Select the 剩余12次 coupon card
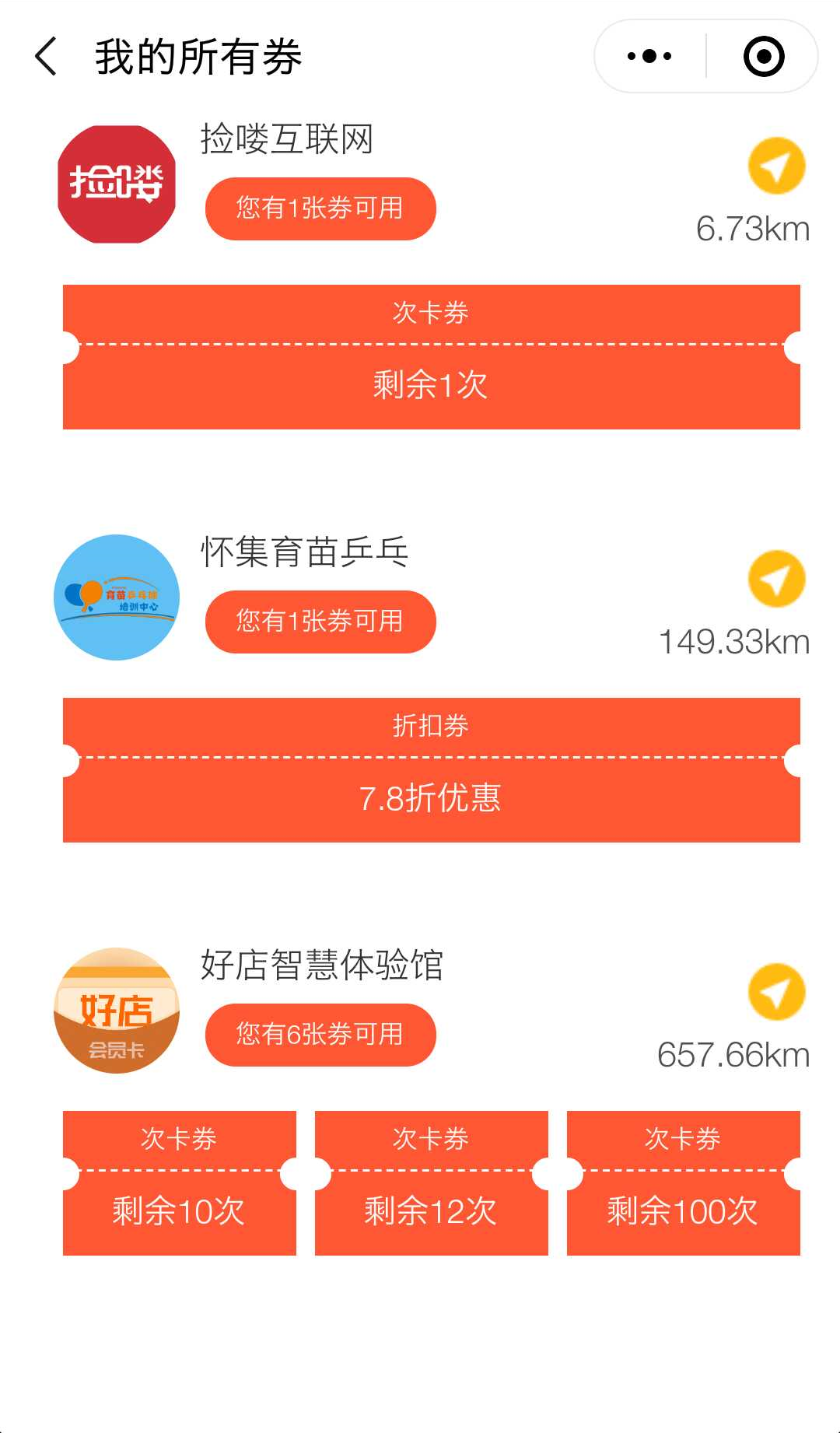The height and width of the screenshot is (1433, 840). tap(431, 1182)
